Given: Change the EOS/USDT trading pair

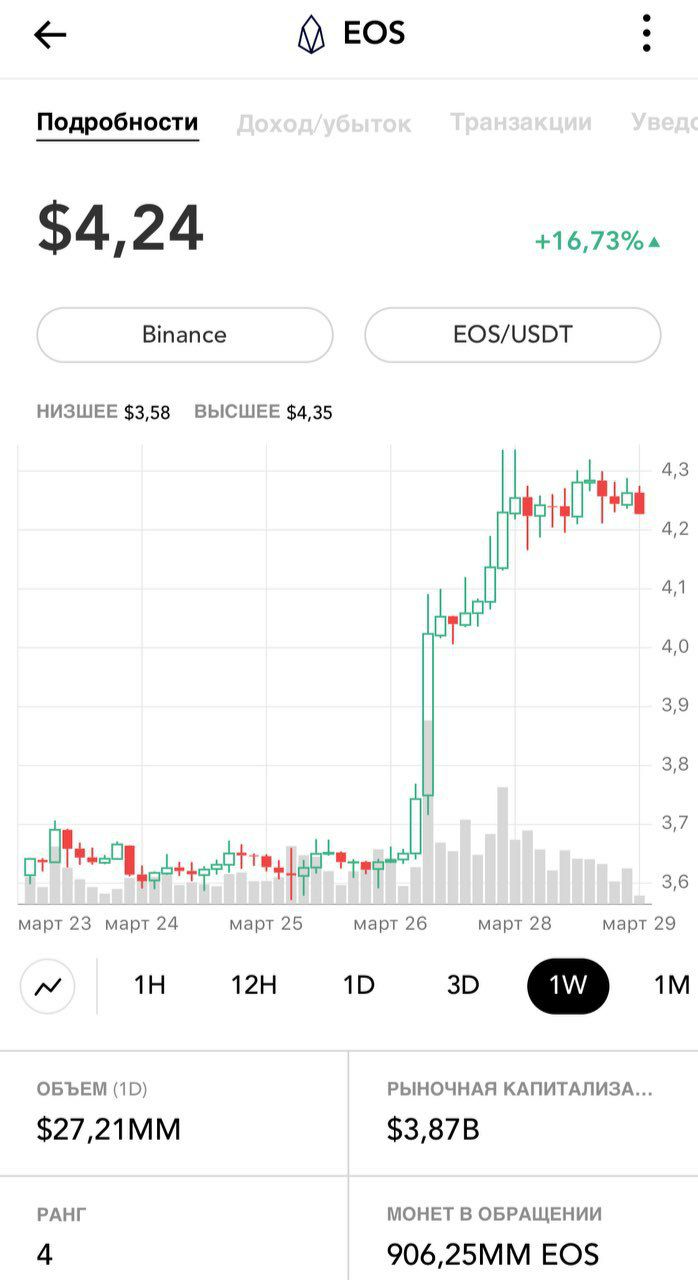Looking at the screenshot, I should point(513,334).
